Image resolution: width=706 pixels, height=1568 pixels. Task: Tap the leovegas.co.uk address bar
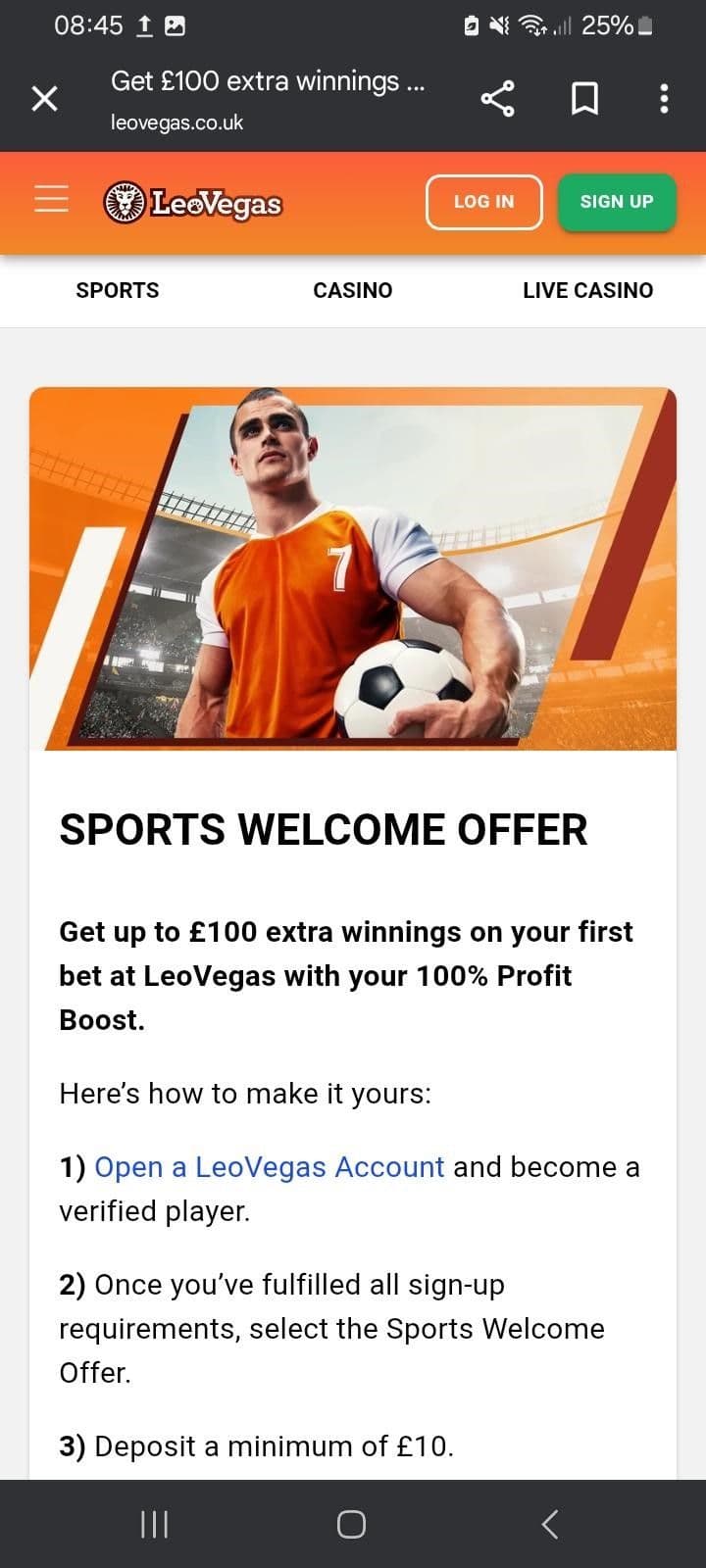176,122
